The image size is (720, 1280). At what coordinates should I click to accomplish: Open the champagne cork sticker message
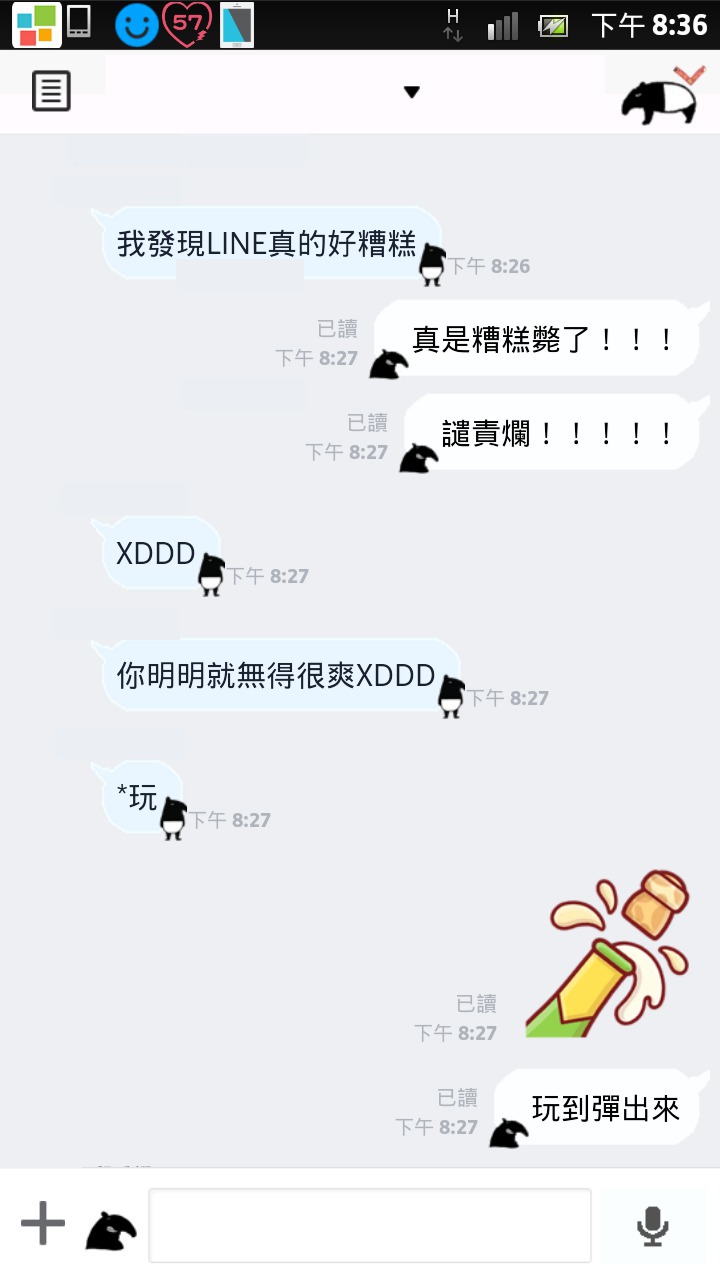[608, 954]
